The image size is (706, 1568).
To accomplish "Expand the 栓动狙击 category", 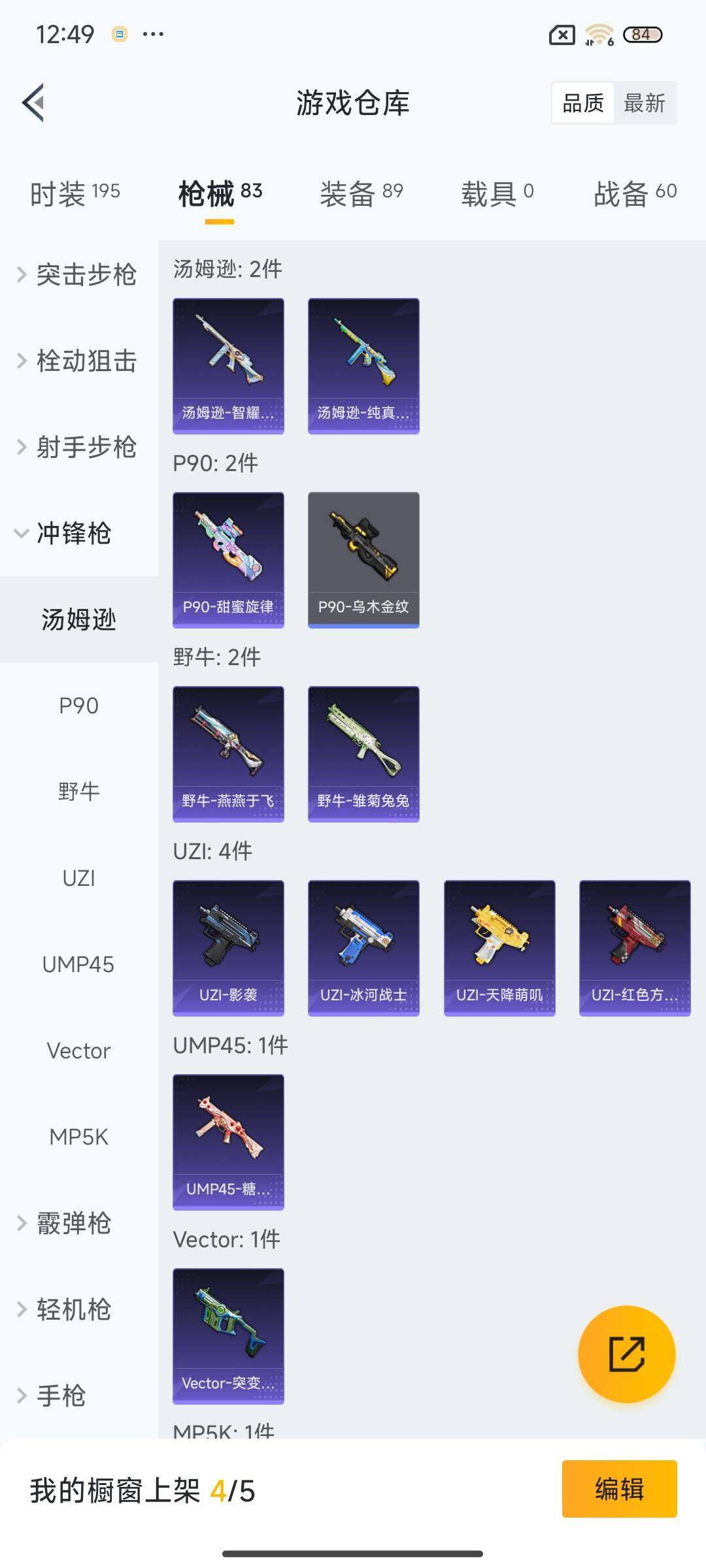I will (x=78, y=361).
